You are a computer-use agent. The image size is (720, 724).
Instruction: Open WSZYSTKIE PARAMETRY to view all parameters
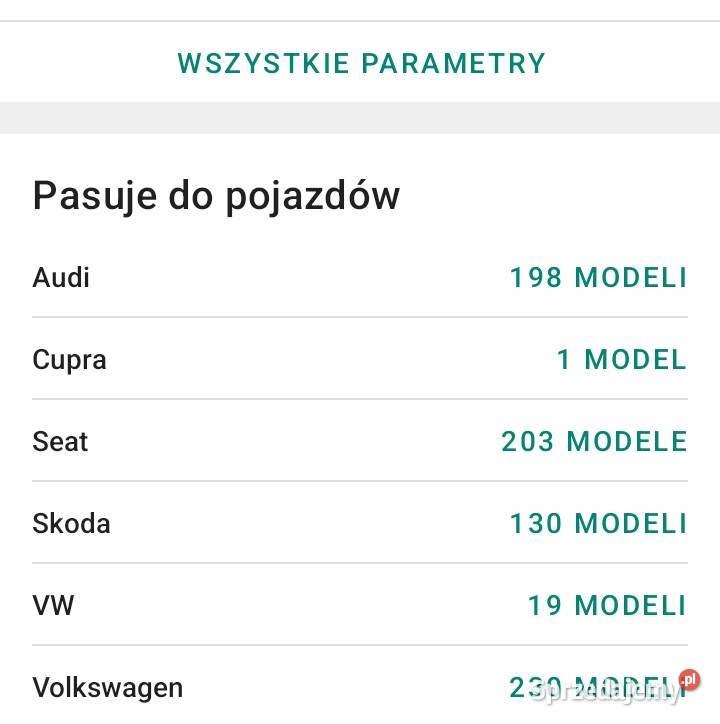click(x=360, y=62)
